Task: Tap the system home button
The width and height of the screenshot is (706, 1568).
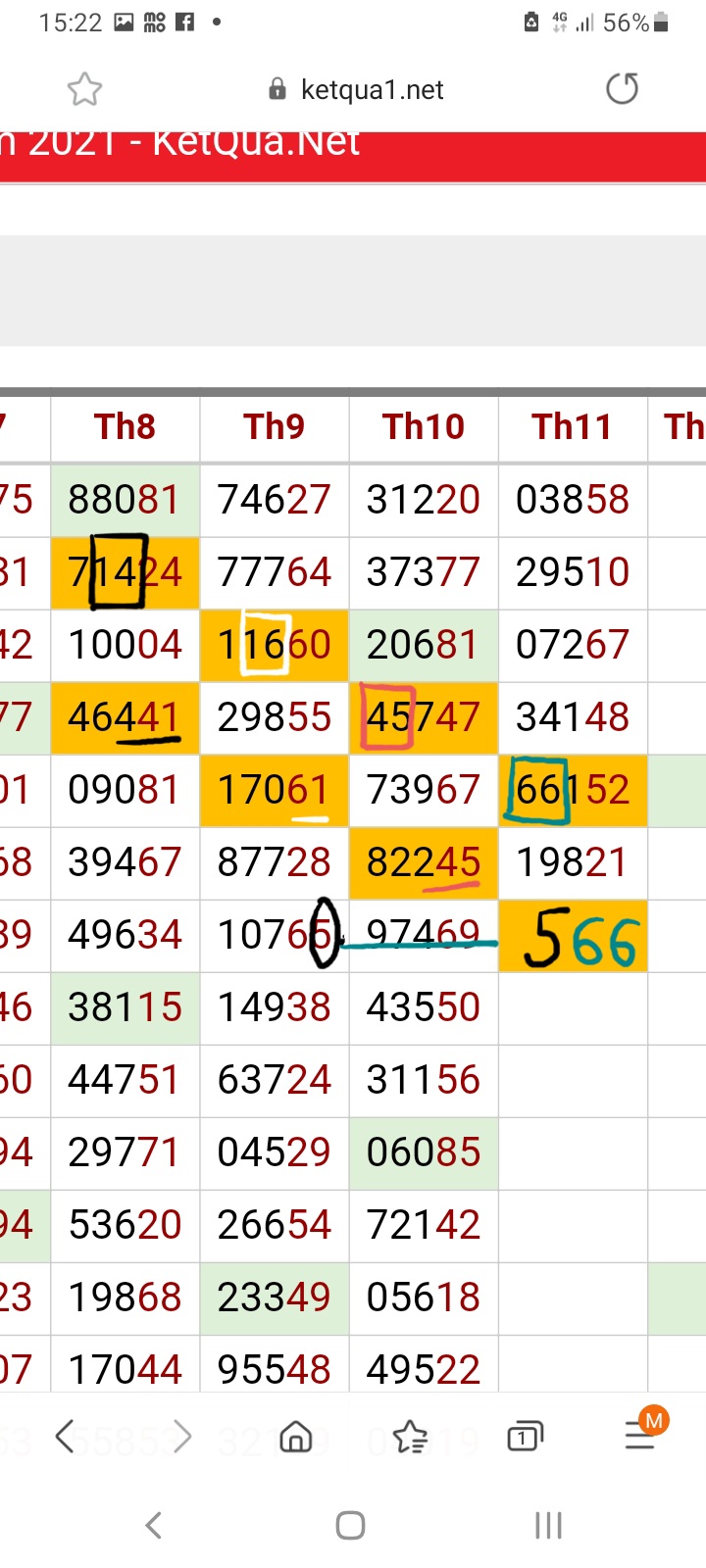Action: [350, 1525]
